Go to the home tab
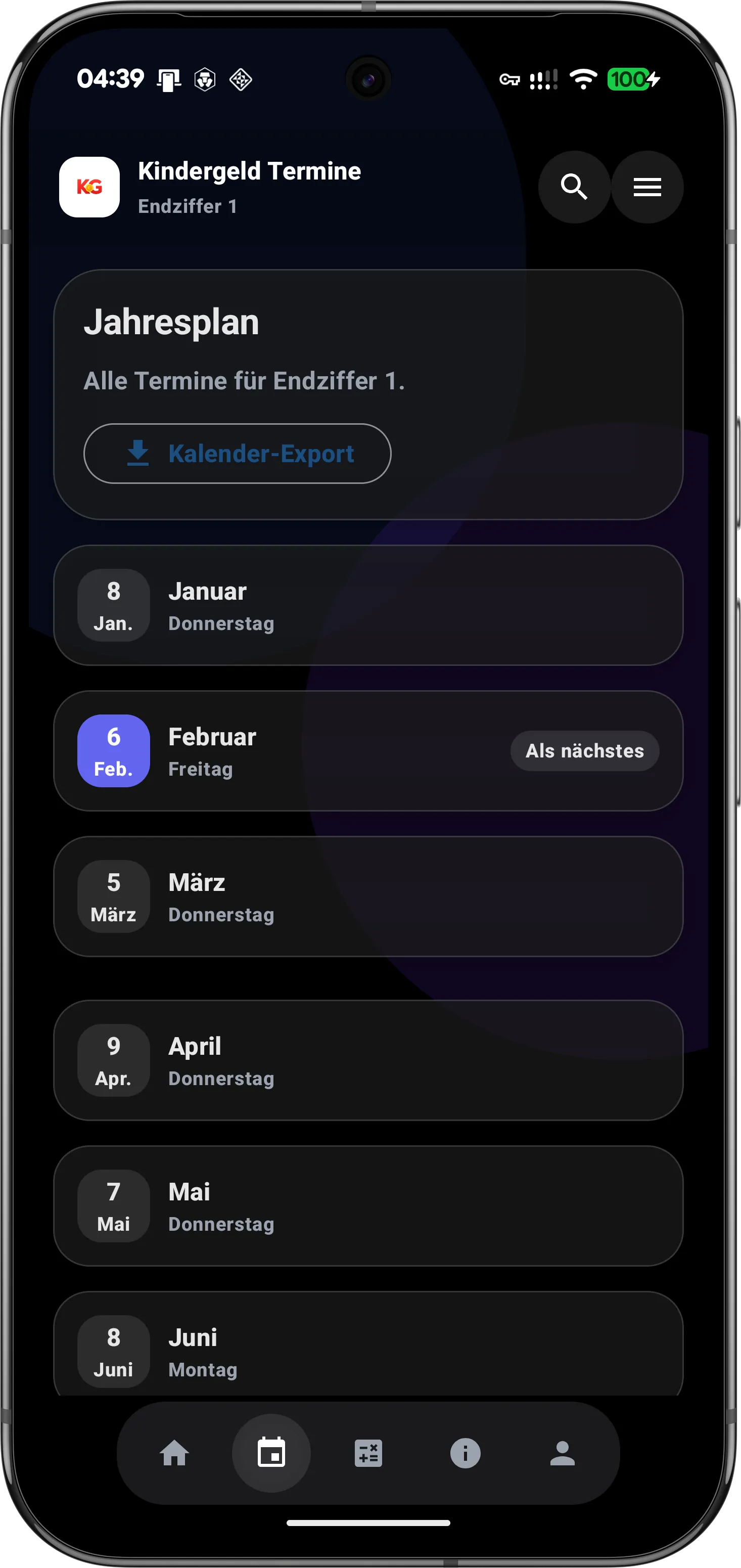Screen dimensions: 741x1568 tap(174, 1454)
